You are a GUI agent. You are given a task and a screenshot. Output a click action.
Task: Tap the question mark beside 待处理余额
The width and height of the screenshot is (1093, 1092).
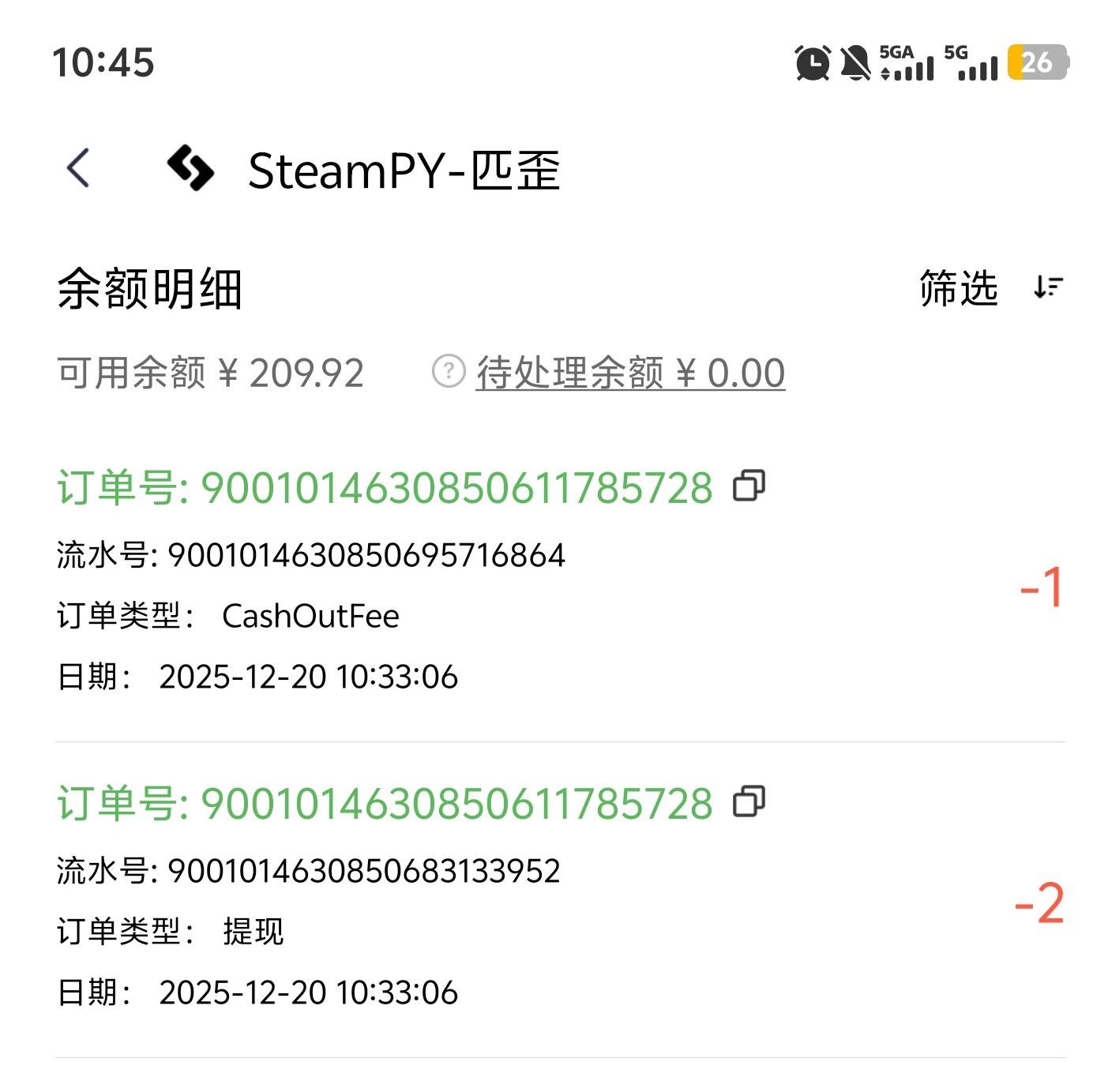[449, 371]
